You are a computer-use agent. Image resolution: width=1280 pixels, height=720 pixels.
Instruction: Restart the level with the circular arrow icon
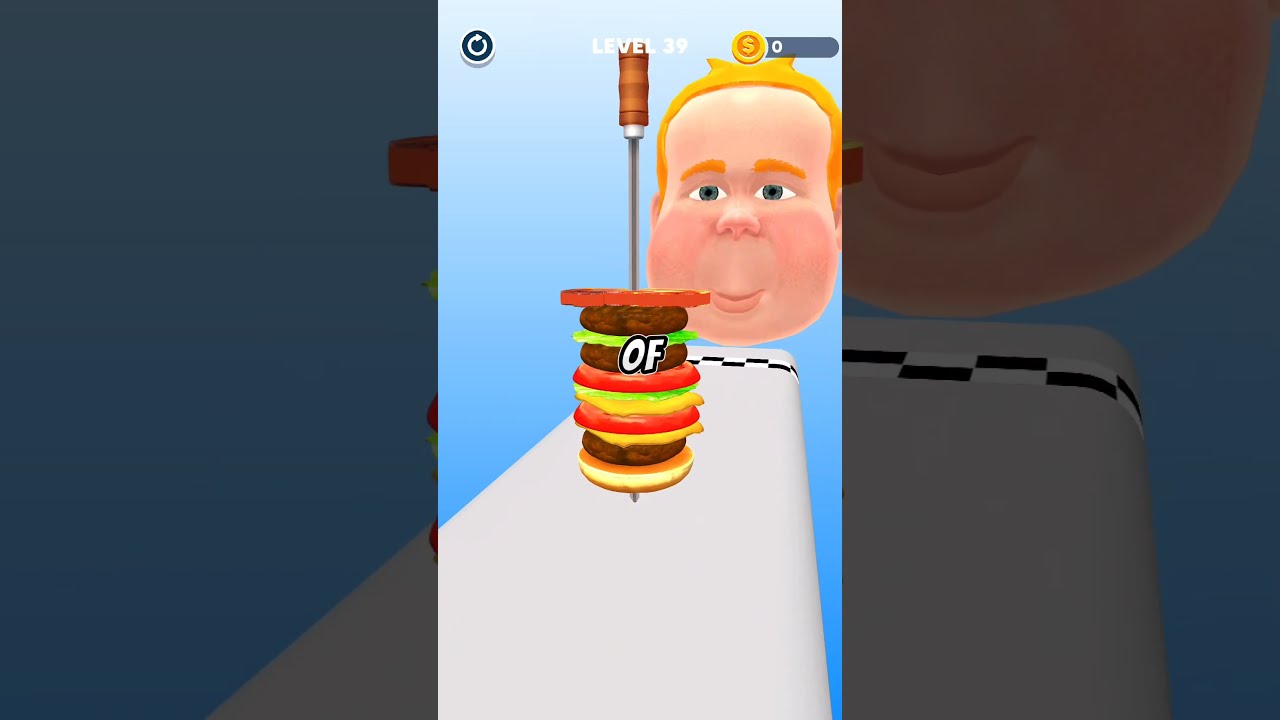click(477, 46)
